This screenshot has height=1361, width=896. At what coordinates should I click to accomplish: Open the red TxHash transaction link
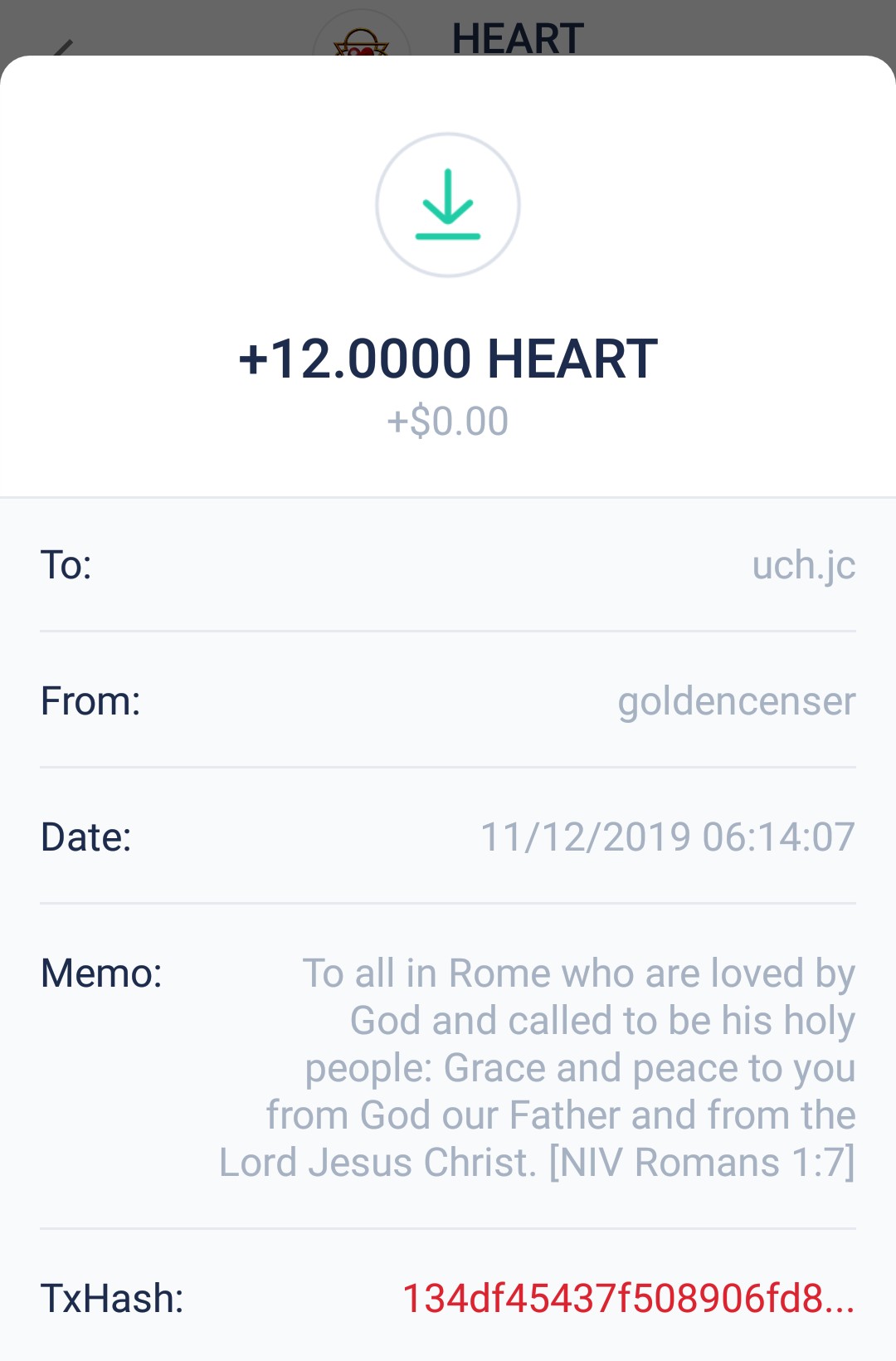(x=627, y=1298)
